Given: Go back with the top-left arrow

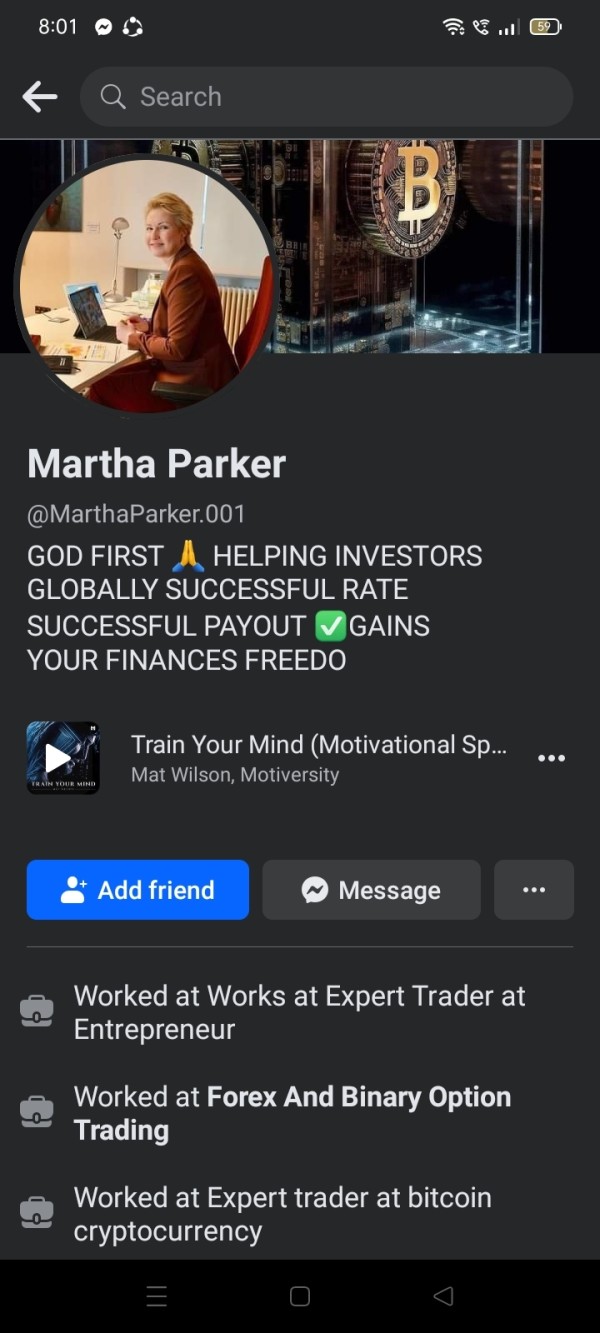Looking at the screenshot, I should 40,97.
